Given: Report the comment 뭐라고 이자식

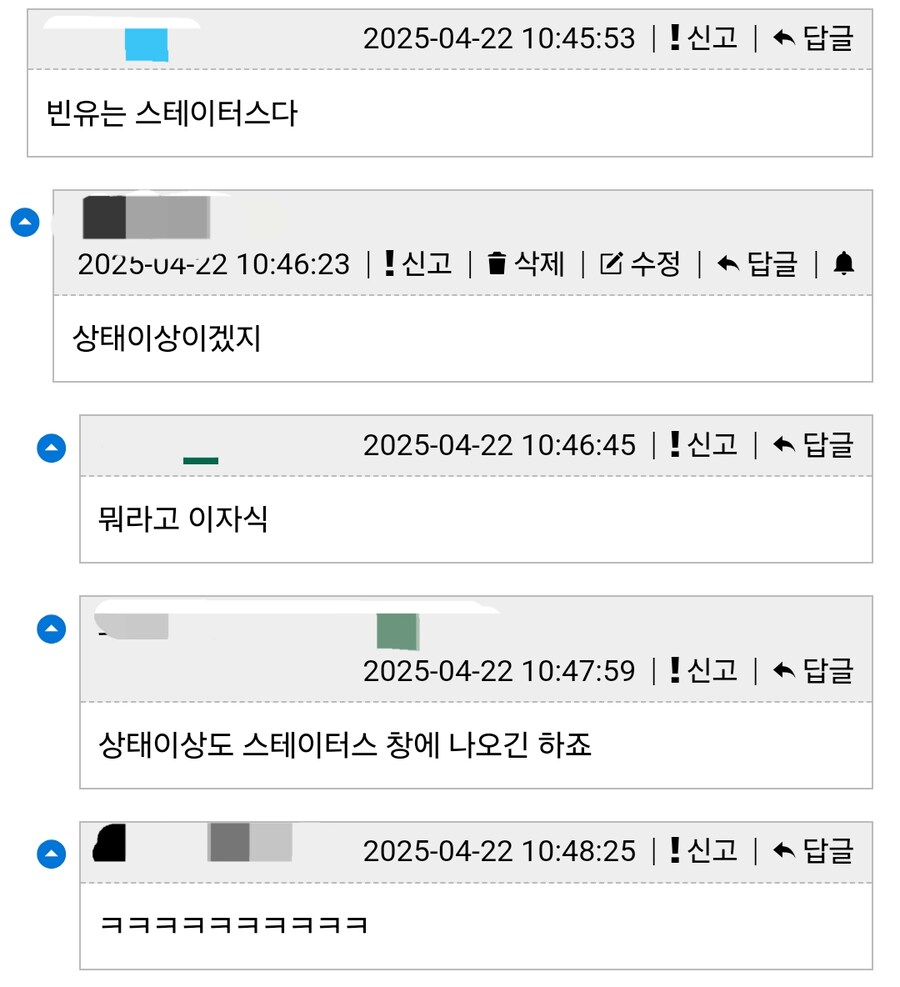Looking at the screenshot, I should pyautogui.click(x=702, y=445).
